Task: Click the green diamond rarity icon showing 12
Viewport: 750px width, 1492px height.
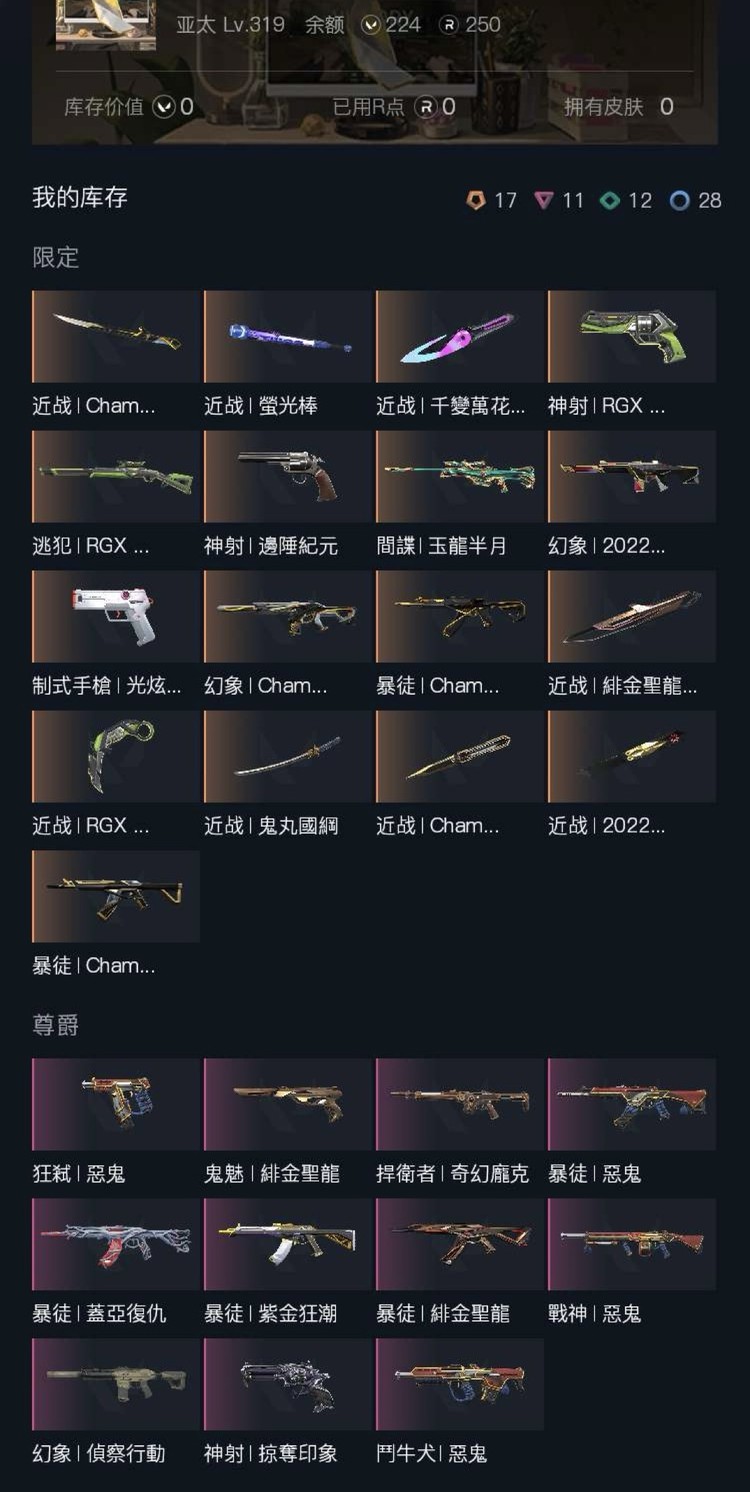Action: pyautogui.click(x=611, y=201)
